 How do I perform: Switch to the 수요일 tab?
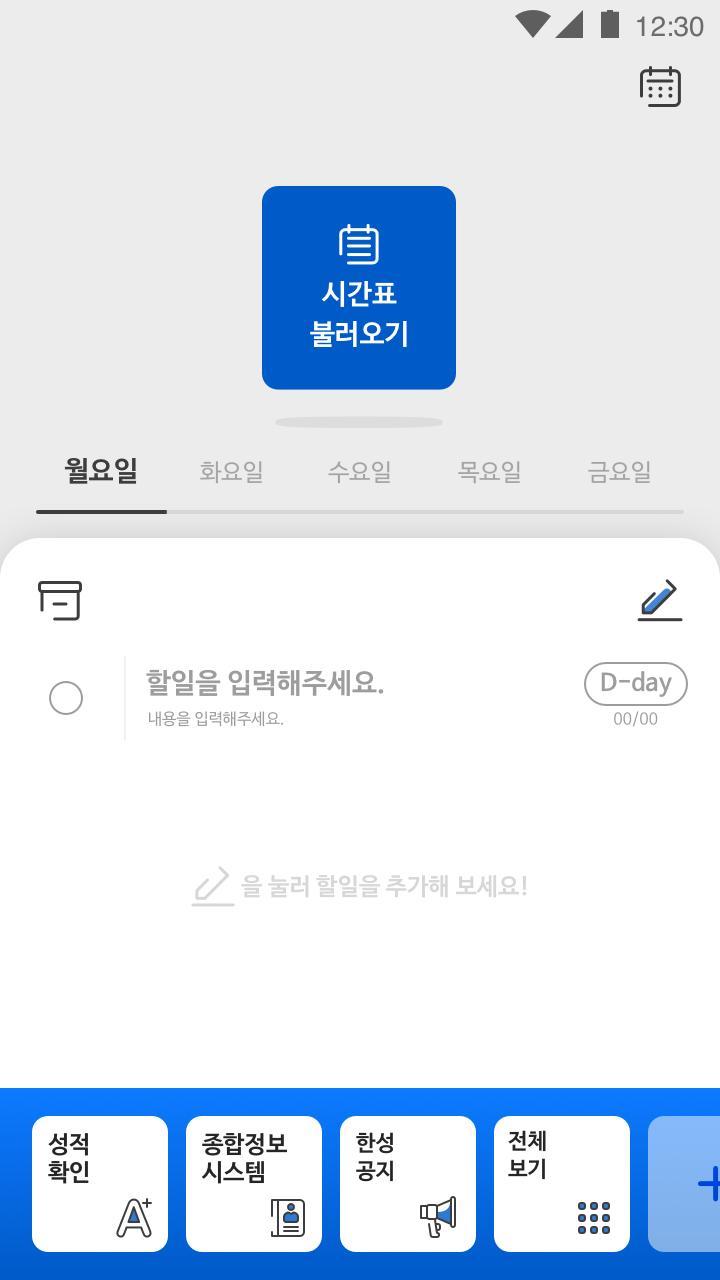(x=359, y=471)
